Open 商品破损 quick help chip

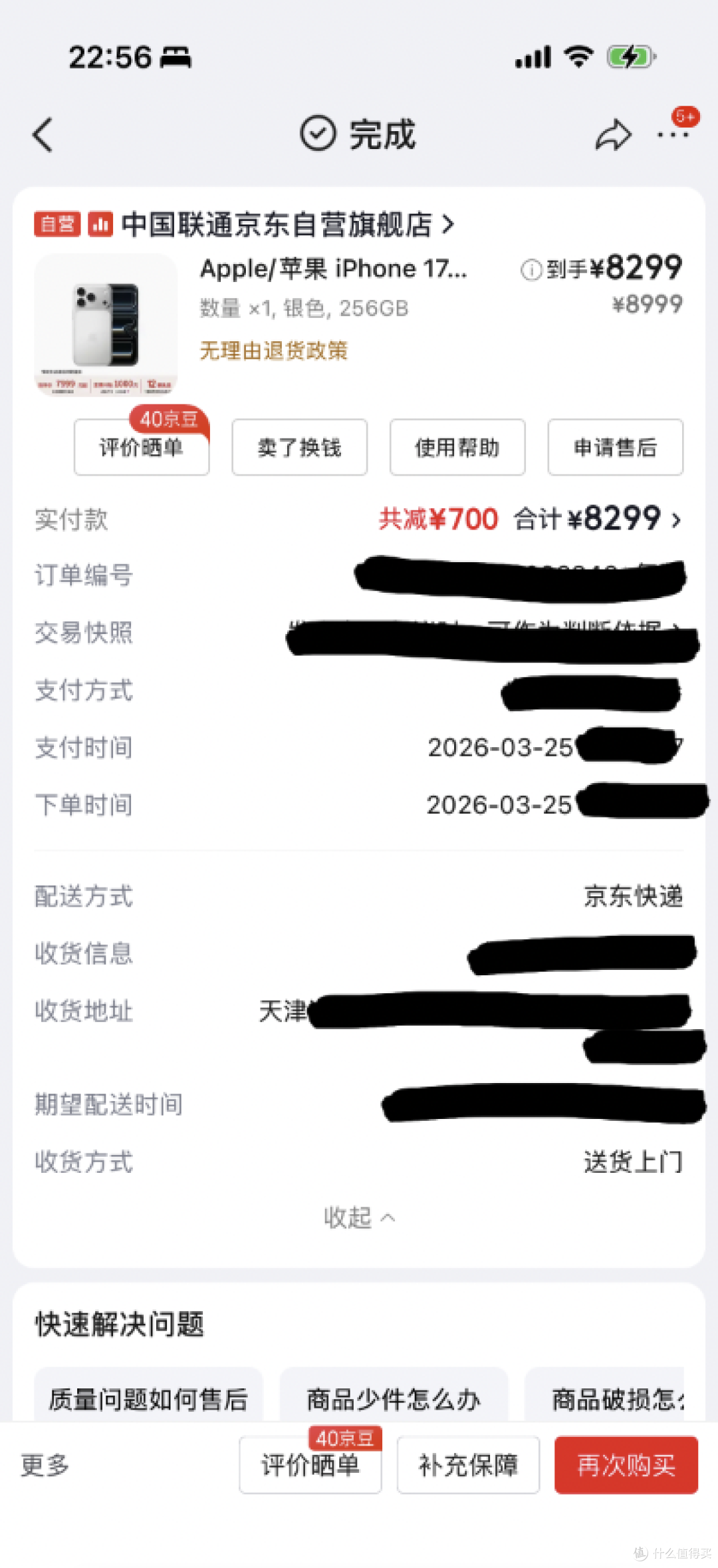click(605, 1399)
